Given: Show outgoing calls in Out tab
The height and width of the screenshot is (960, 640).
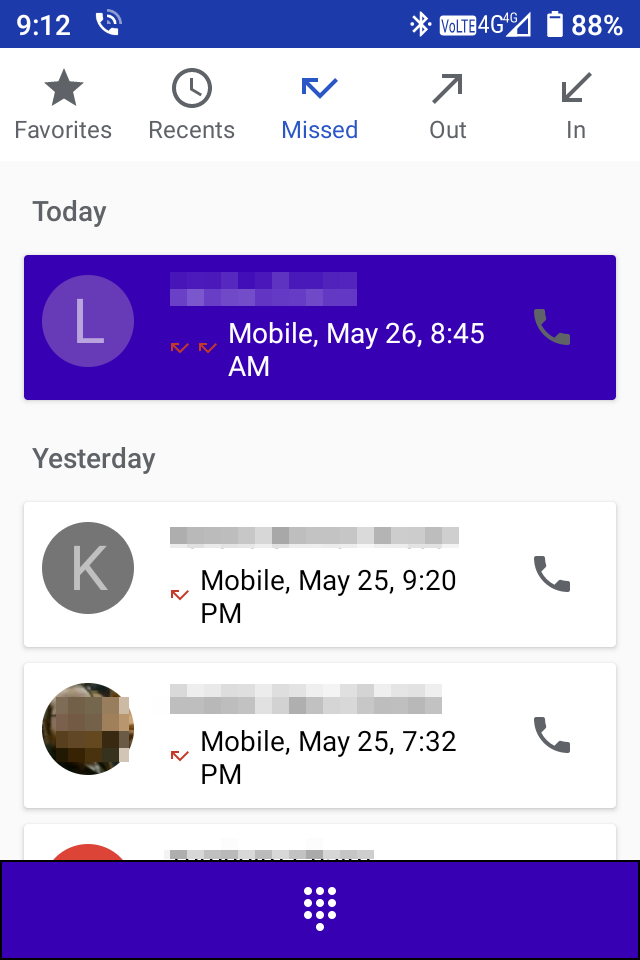Looking at the screenshot, I should 448,105.
